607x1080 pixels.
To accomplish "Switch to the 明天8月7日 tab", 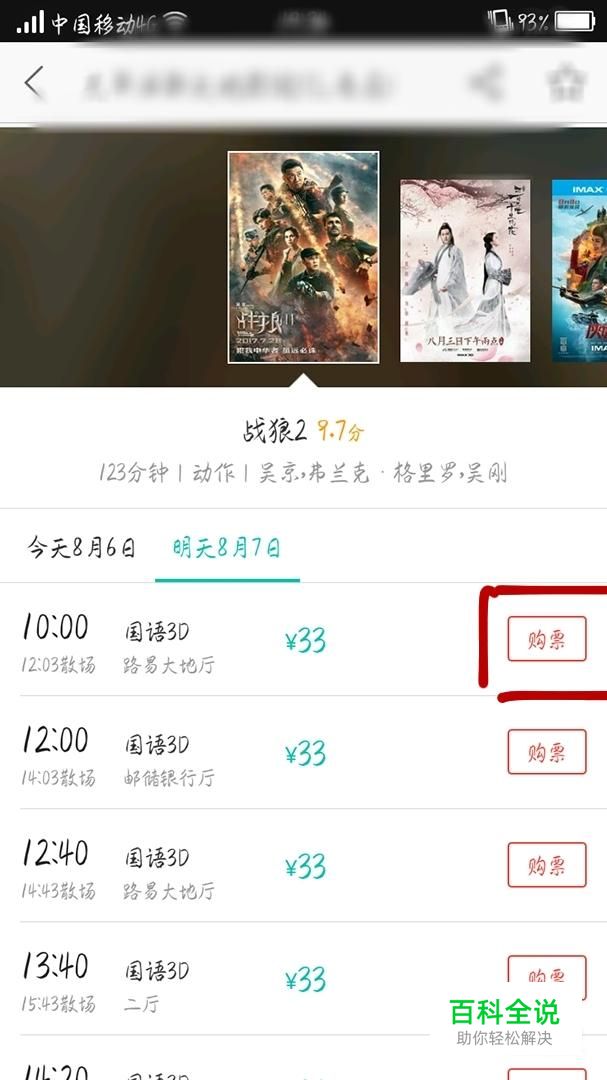I will pyautogui.click(x=227, y=548).
